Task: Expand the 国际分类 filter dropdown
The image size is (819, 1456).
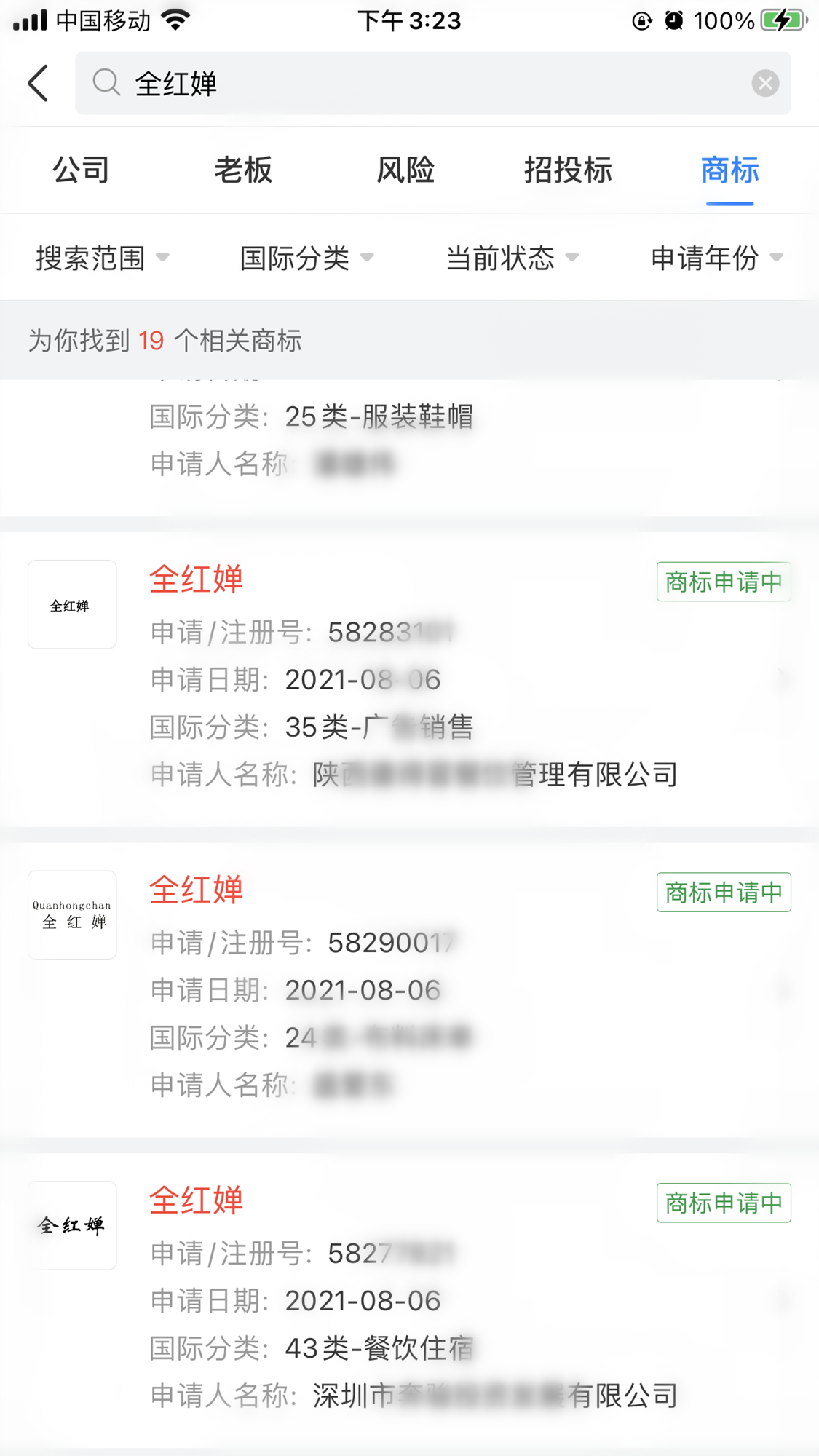Action: tap(307, 258)
